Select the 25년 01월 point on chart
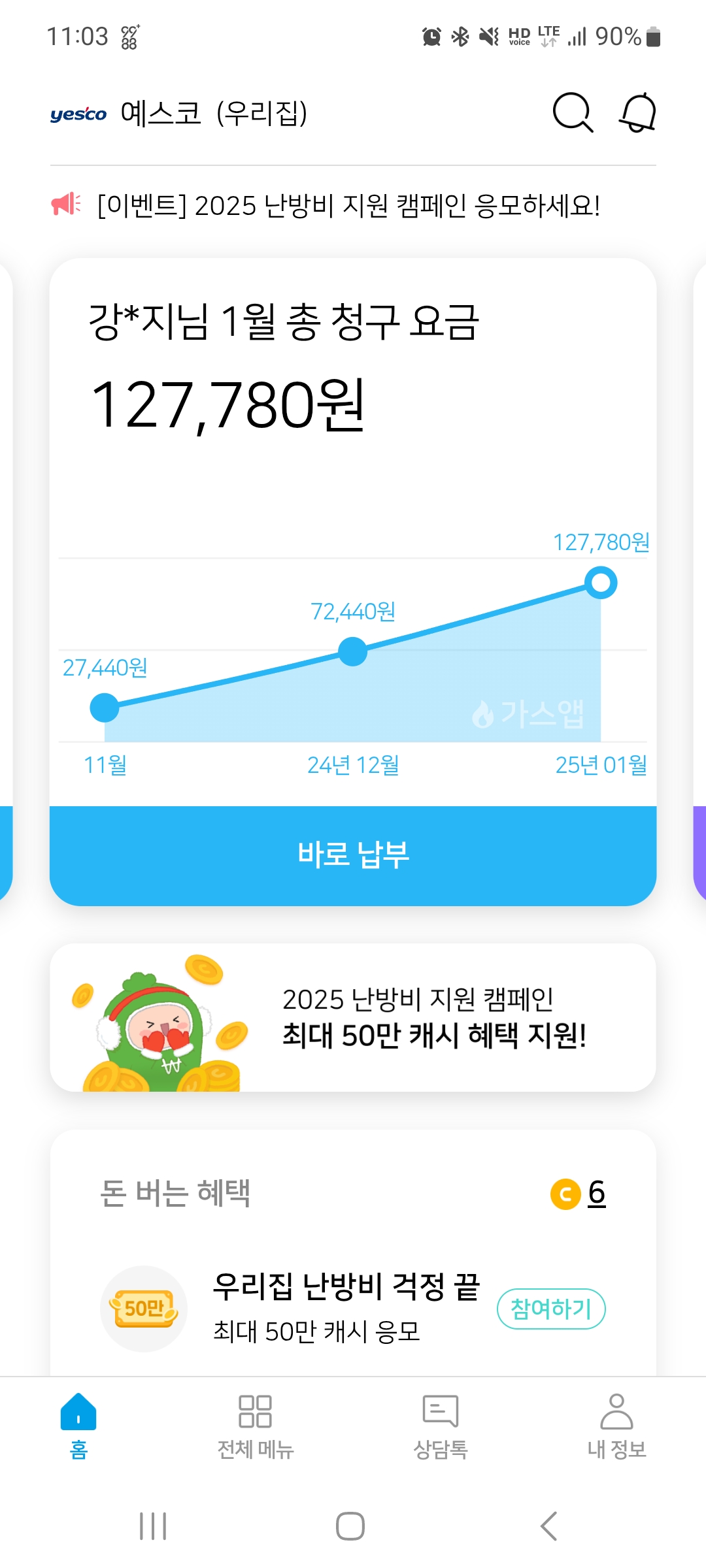 pyautogui.click(x=601, y=583)
